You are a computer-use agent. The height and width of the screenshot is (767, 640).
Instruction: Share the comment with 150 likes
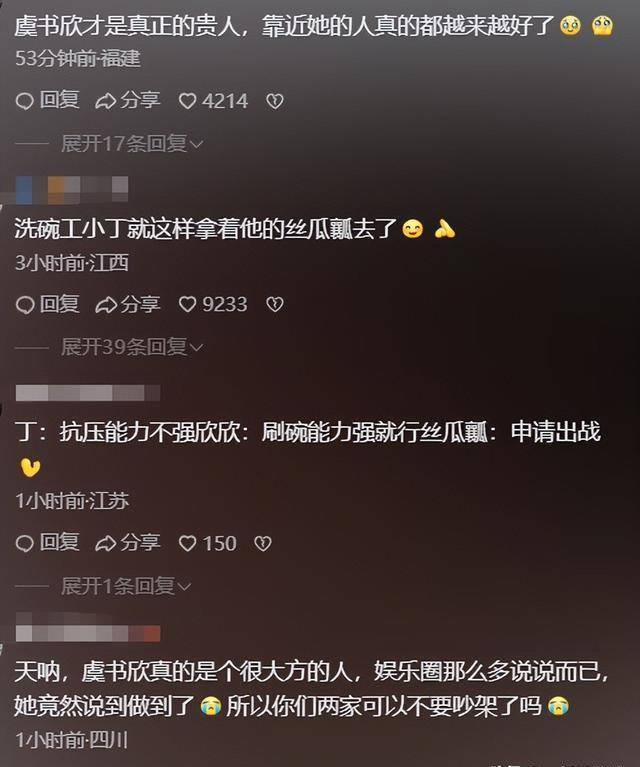point(127,543)
